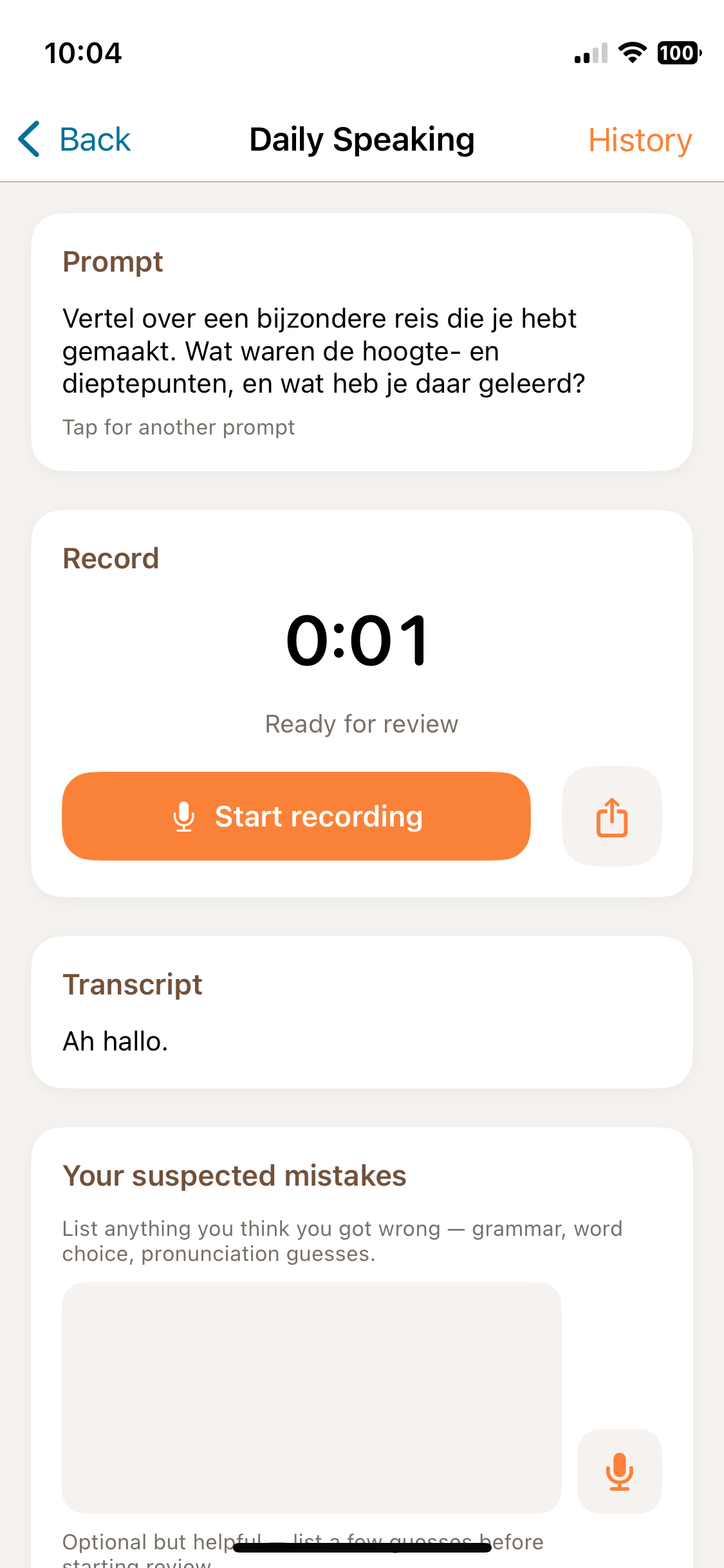Share the recording
Viewport: 724px width, 1568px height.
pos(612,816)
